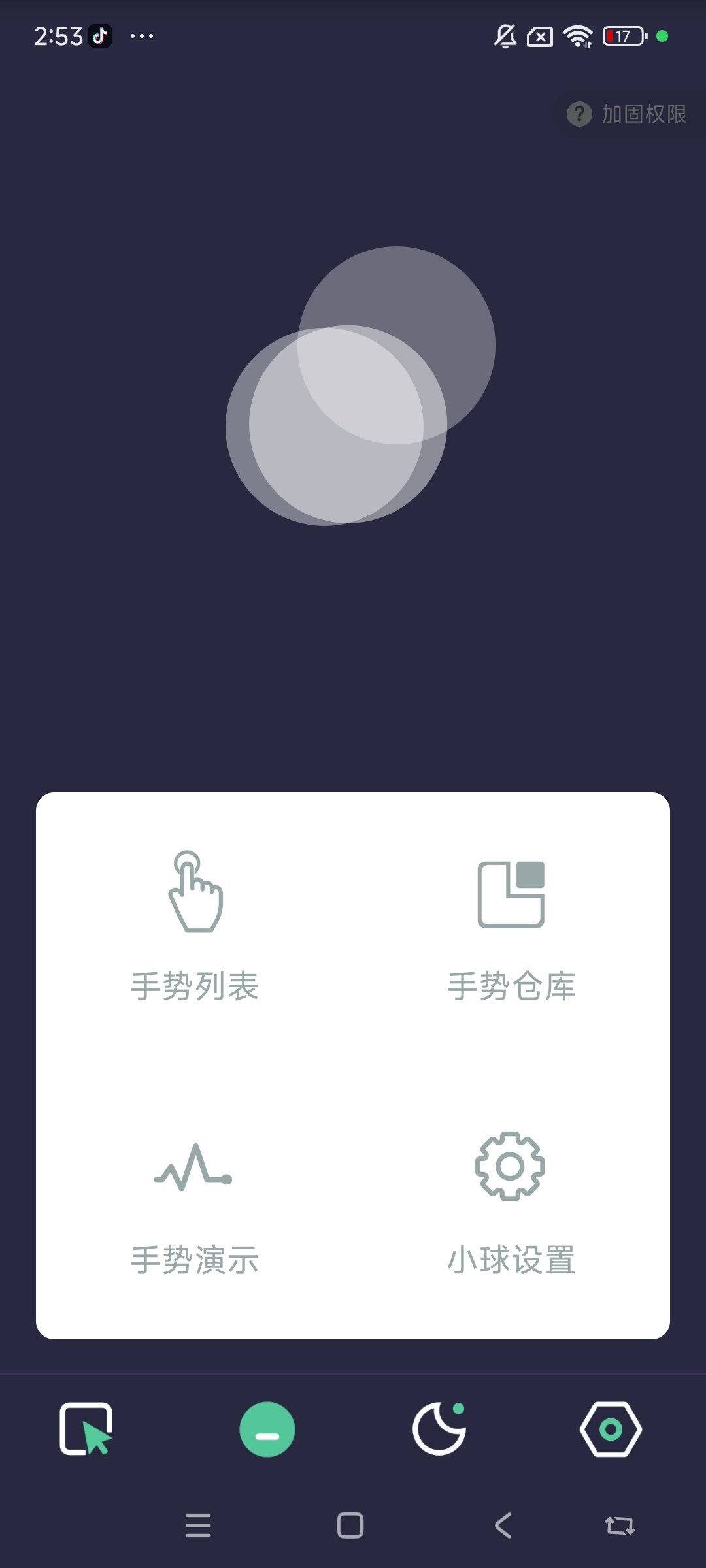Image resolution: width=706 pixels, height=1568 pixels.
Task: Tap the screen rotation icon in navigation bar
Action: [x=619, y=1526]
